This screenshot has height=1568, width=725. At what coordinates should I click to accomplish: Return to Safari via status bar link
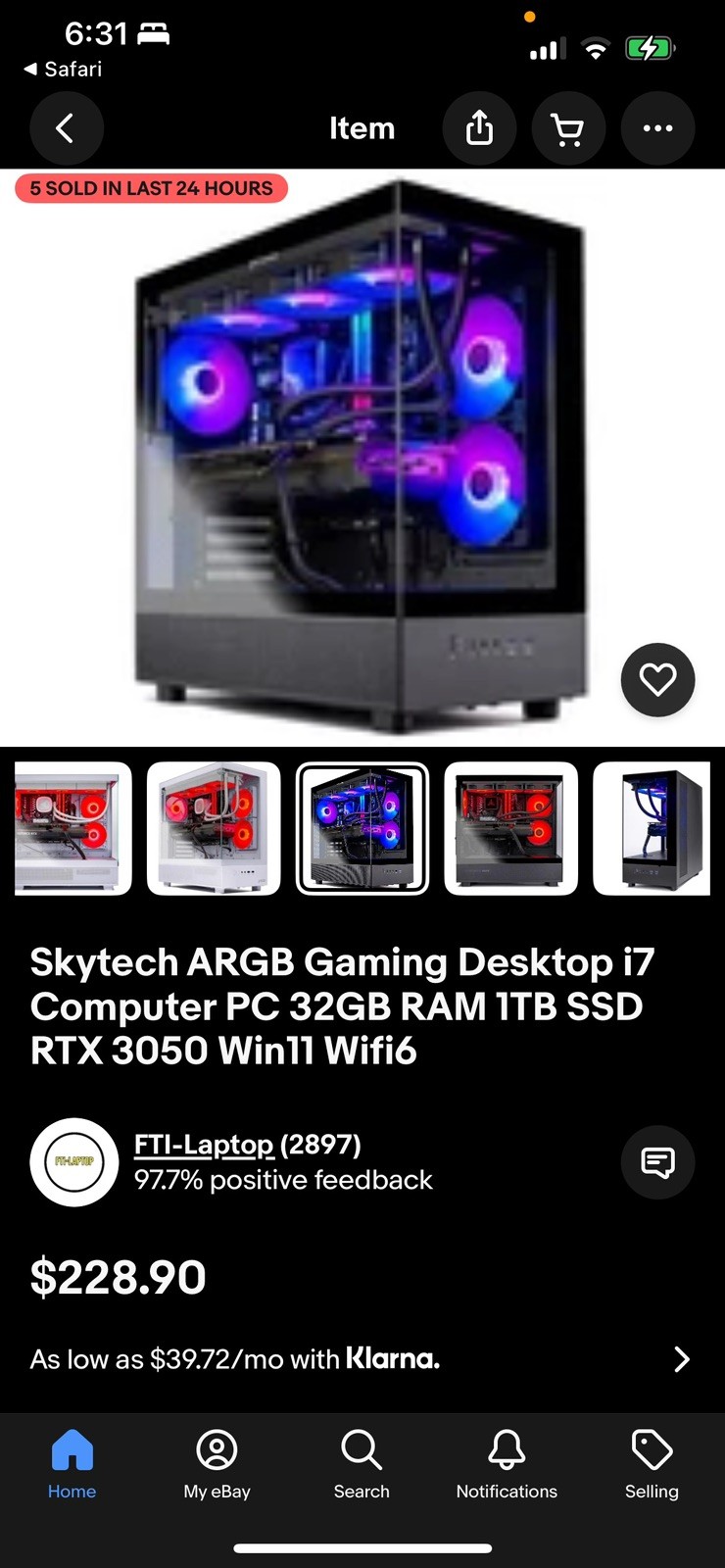pos(63,69)
